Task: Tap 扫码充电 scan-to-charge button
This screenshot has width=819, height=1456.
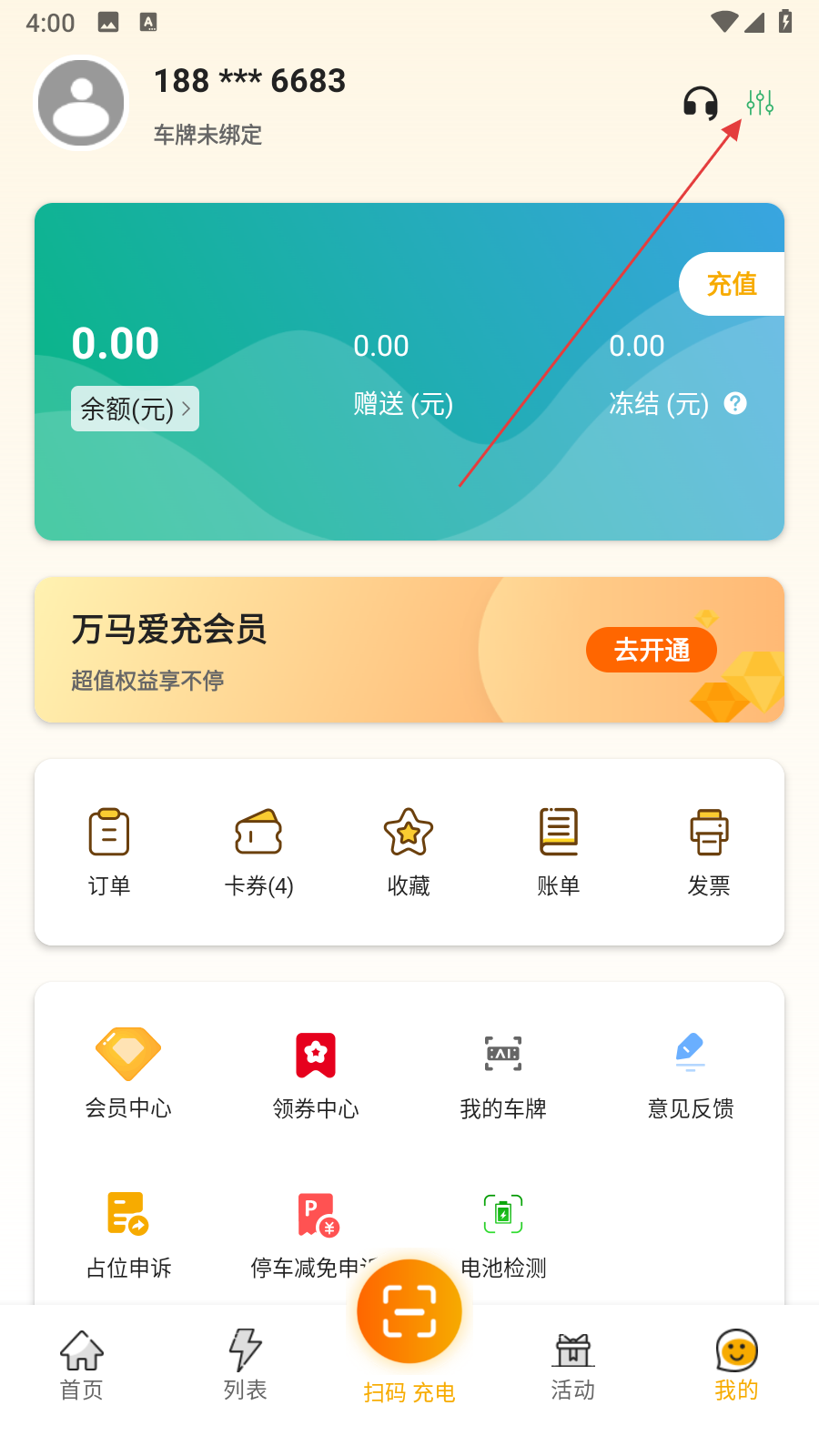Action: 409,1313
